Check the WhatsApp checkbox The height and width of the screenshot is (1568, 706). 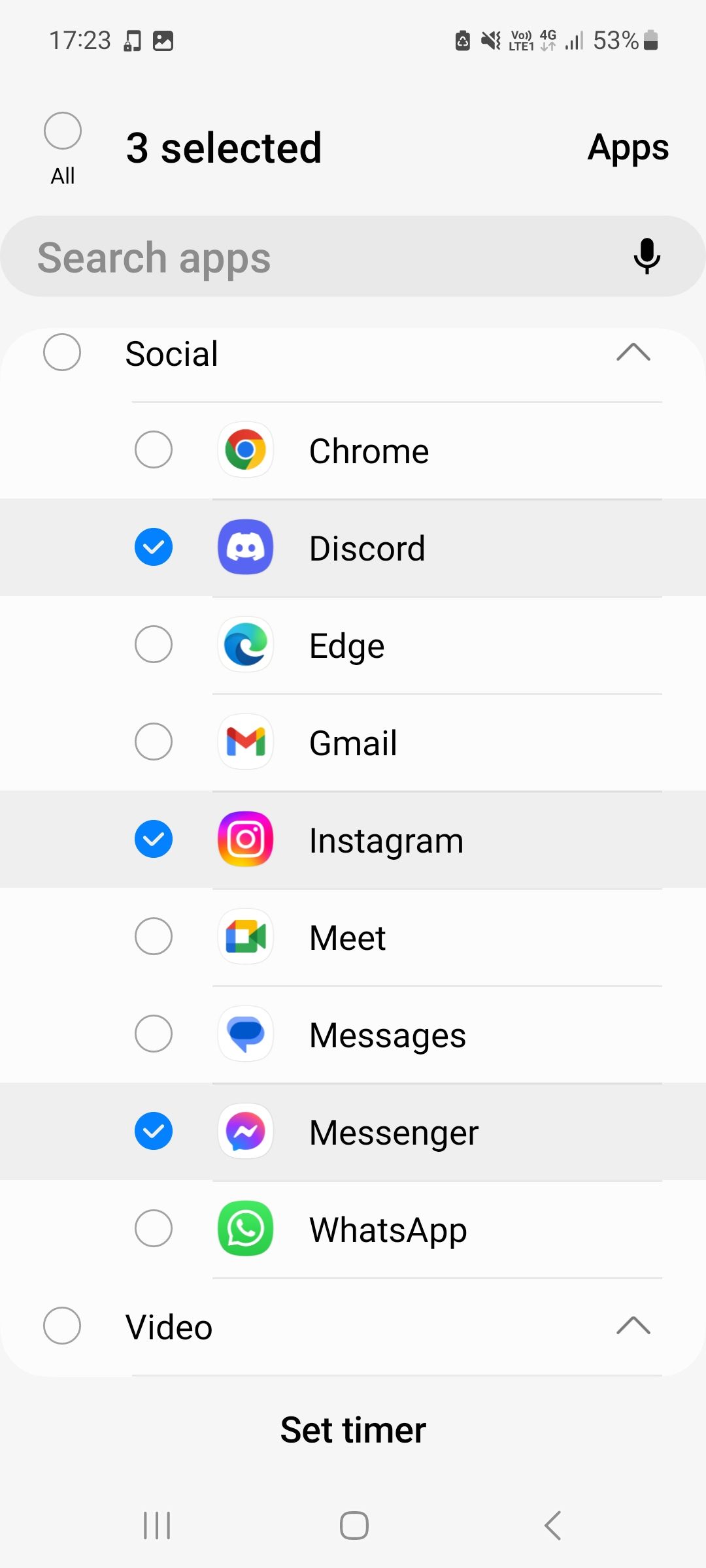154,1228
